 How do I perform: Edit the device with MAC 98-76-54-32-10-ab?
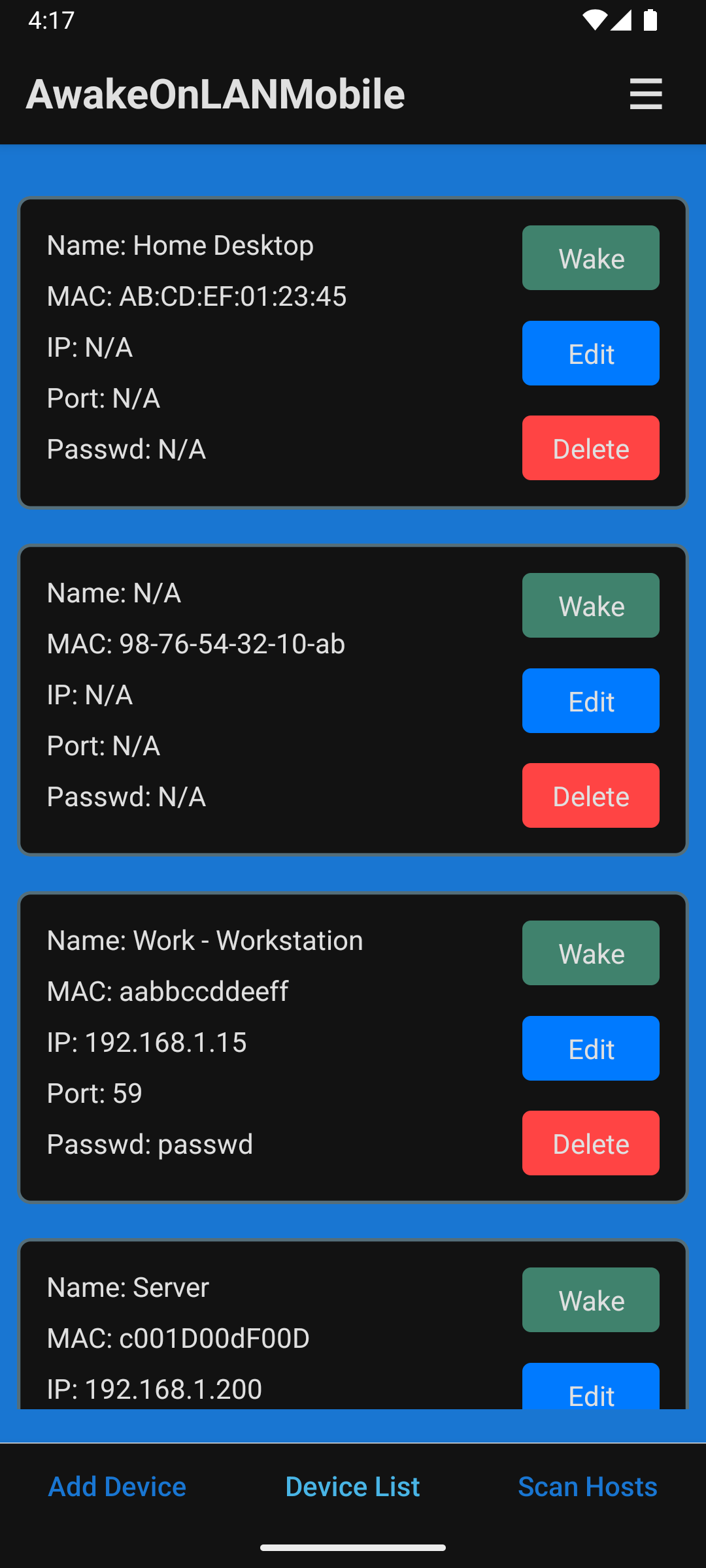(590, 701)
